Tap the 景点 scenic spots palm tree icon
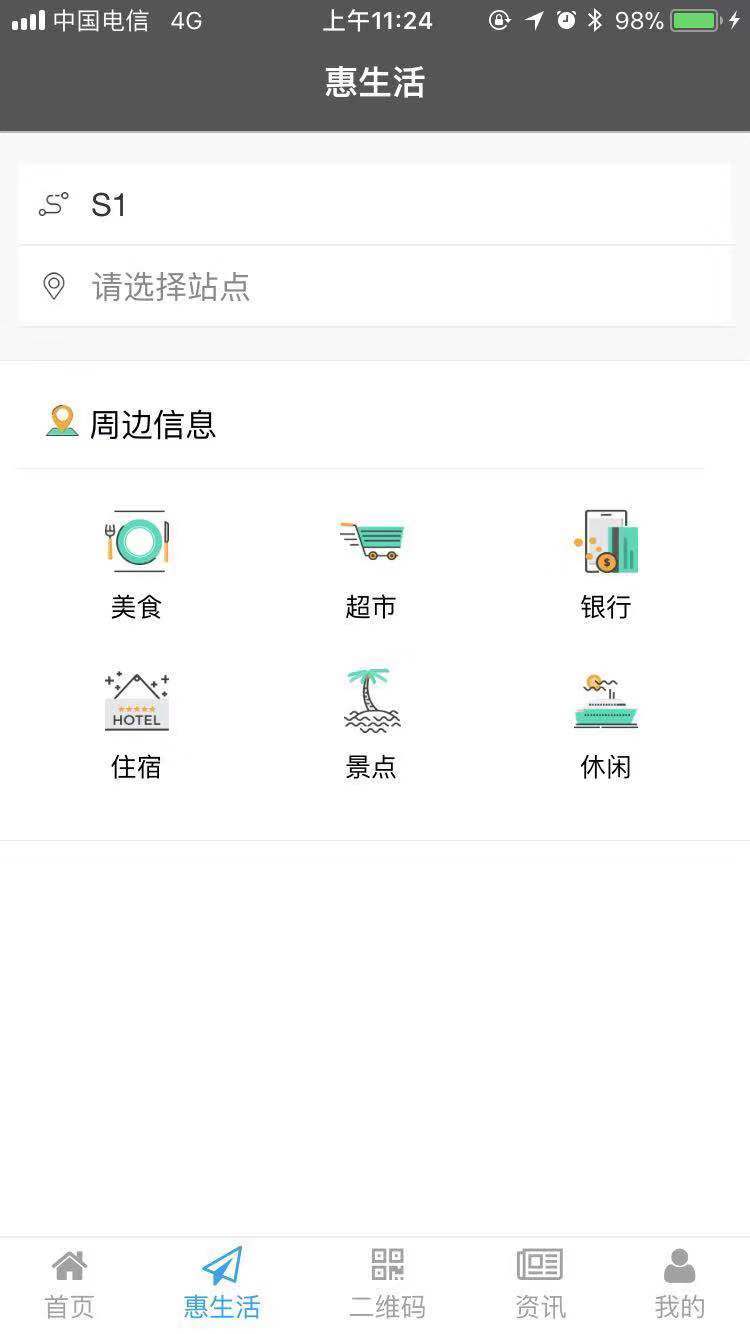The height and width of the screenshot is (1334, 750). [371, 701]
